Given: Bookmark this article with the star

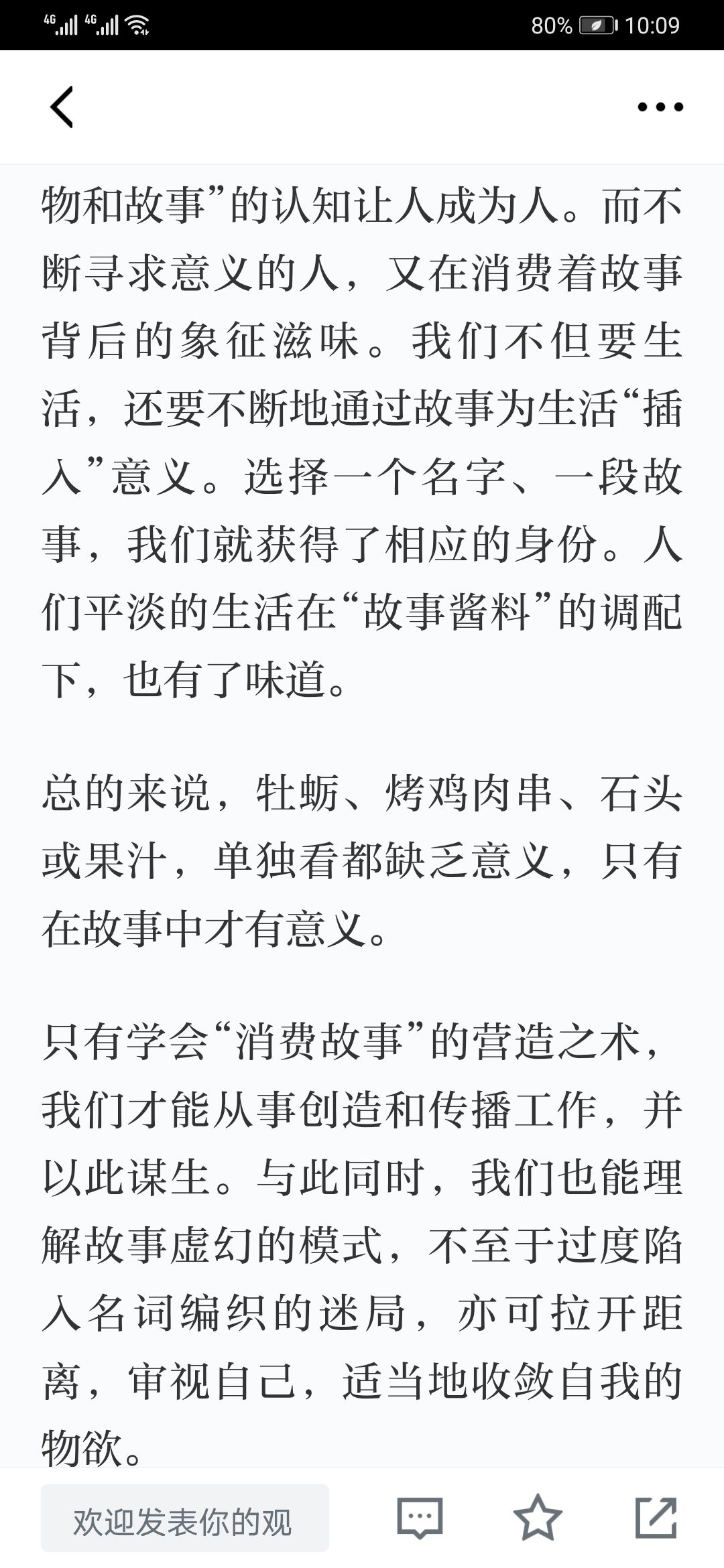Looking at the screenshot, I should coord(538,1517).
